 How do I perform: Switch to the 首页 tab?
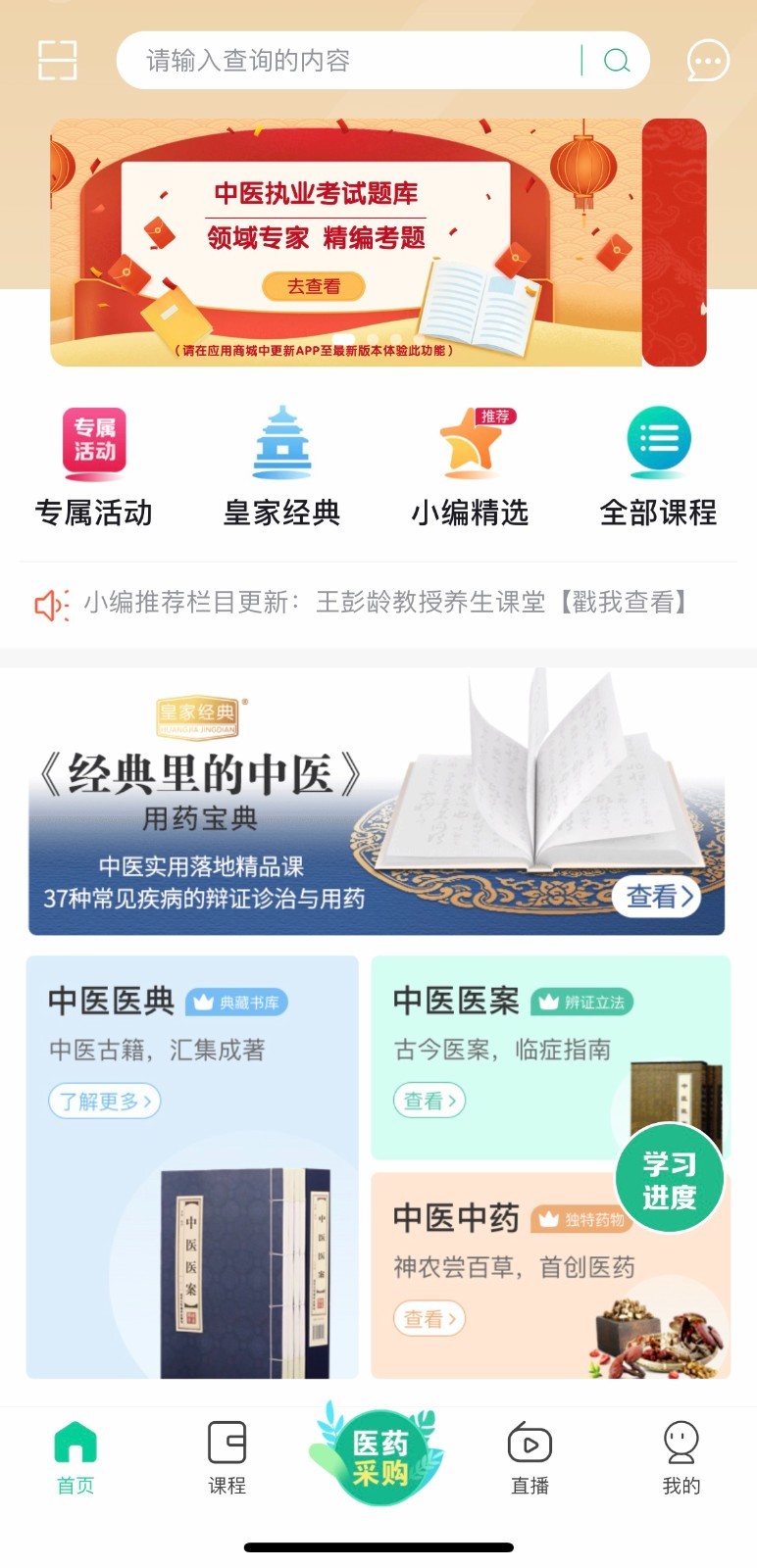point(76,1458)
